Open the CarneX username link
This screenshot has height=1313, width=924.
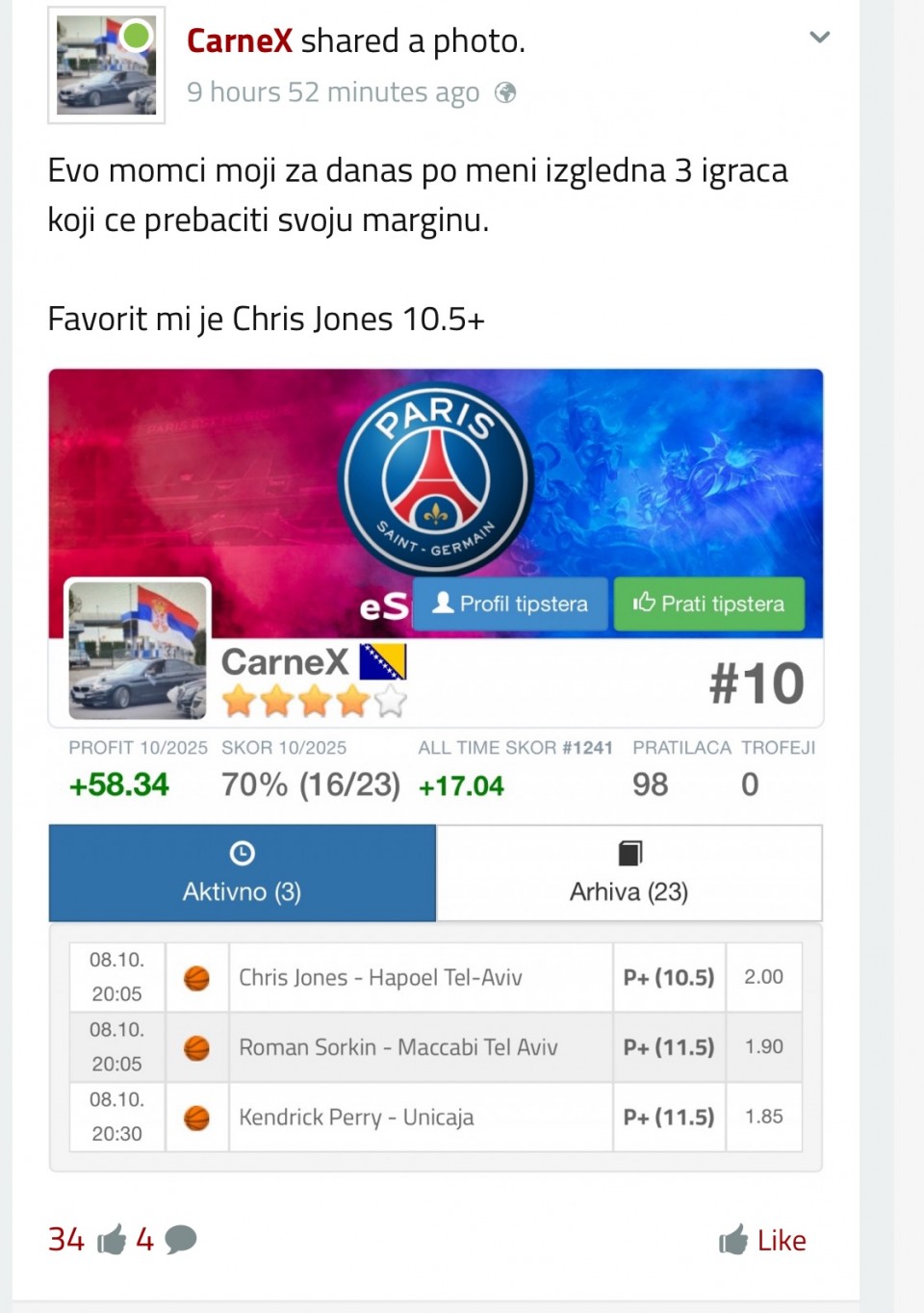click(x=239, y=40)
